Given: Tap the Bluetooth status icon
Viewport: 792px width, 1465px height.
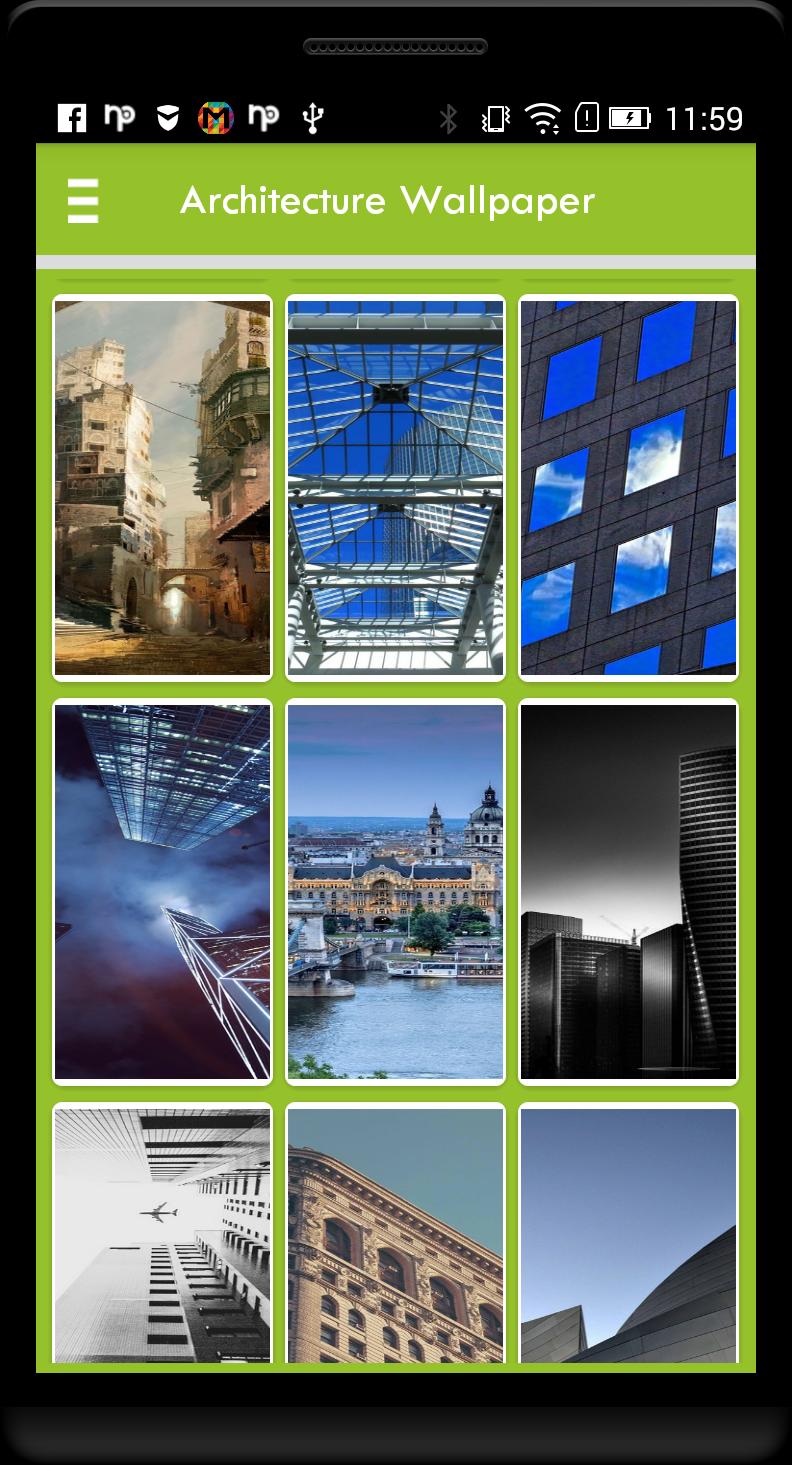Looking at the screenshot, I should click(448, 118).
